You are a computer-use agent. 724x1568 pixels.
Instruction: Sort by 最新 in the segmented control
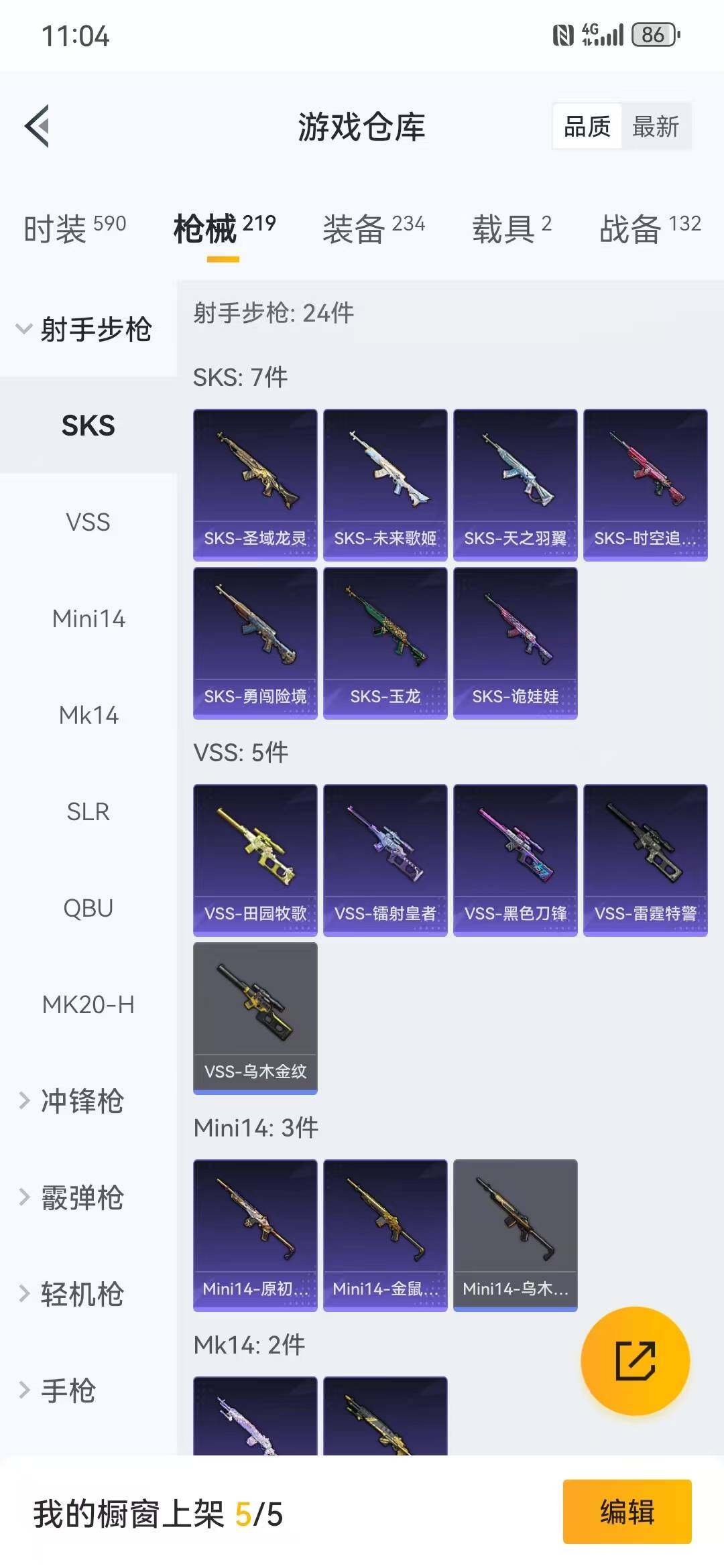point(655,127)
